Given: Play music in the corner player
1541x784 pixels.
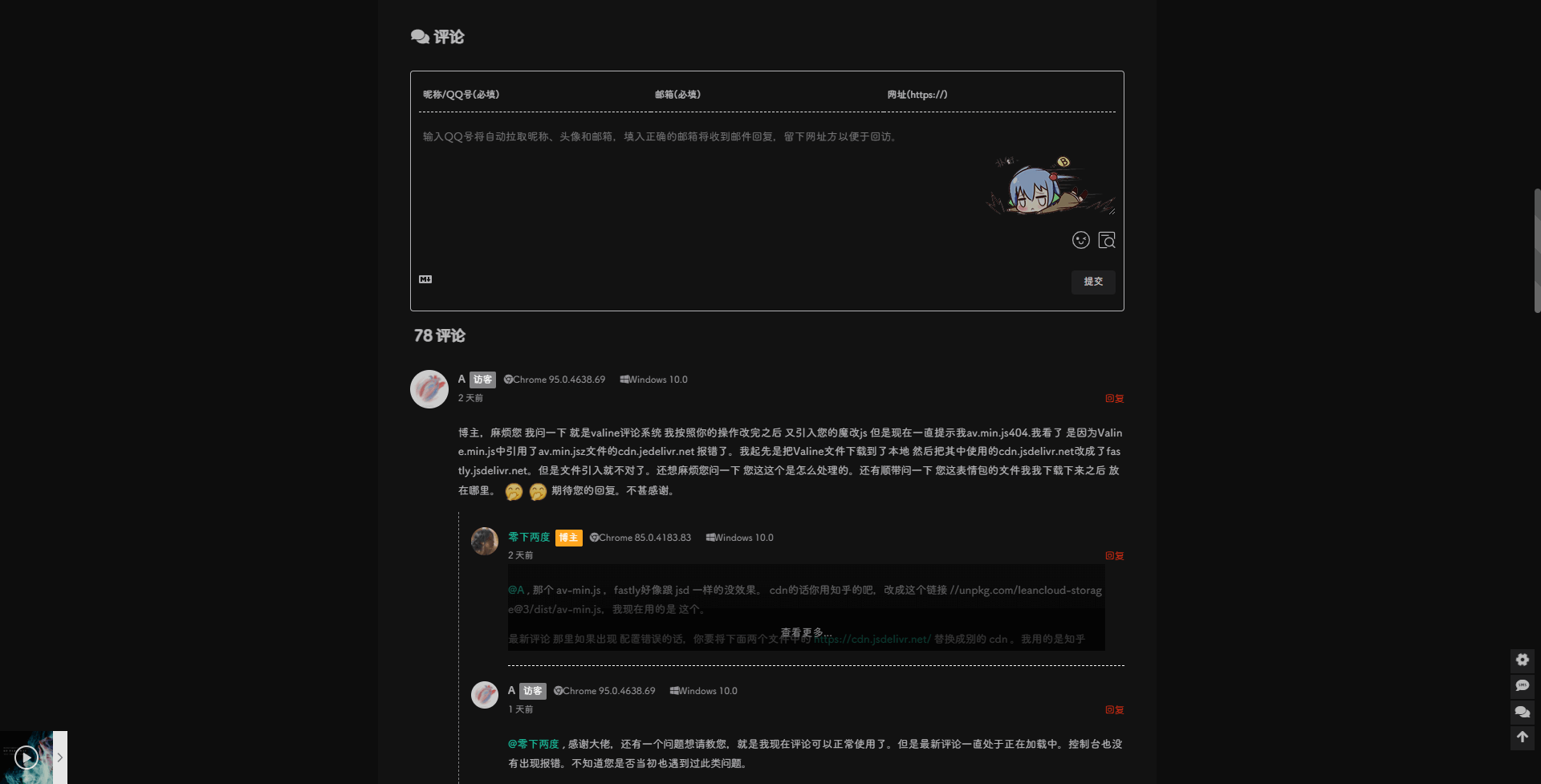Looking at the screenshot, I should [x=26, y=757].
